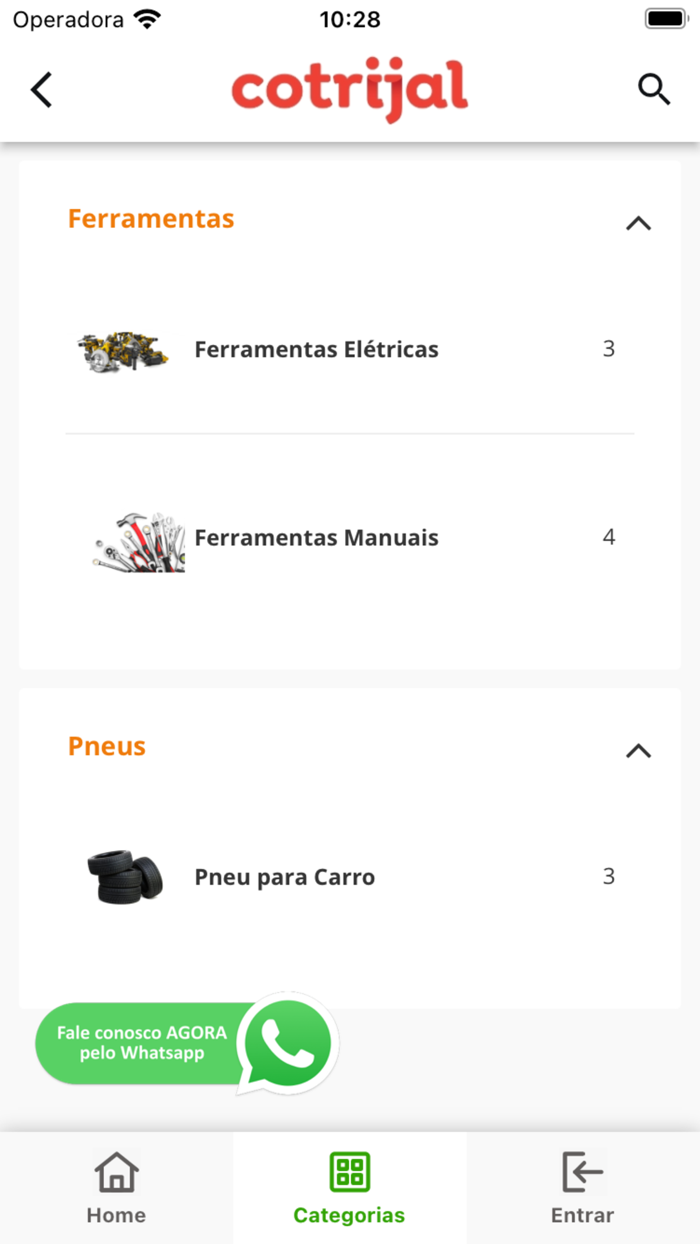Collapse the Pneus section
The image size is (700, 1244).
coord(638,750)
